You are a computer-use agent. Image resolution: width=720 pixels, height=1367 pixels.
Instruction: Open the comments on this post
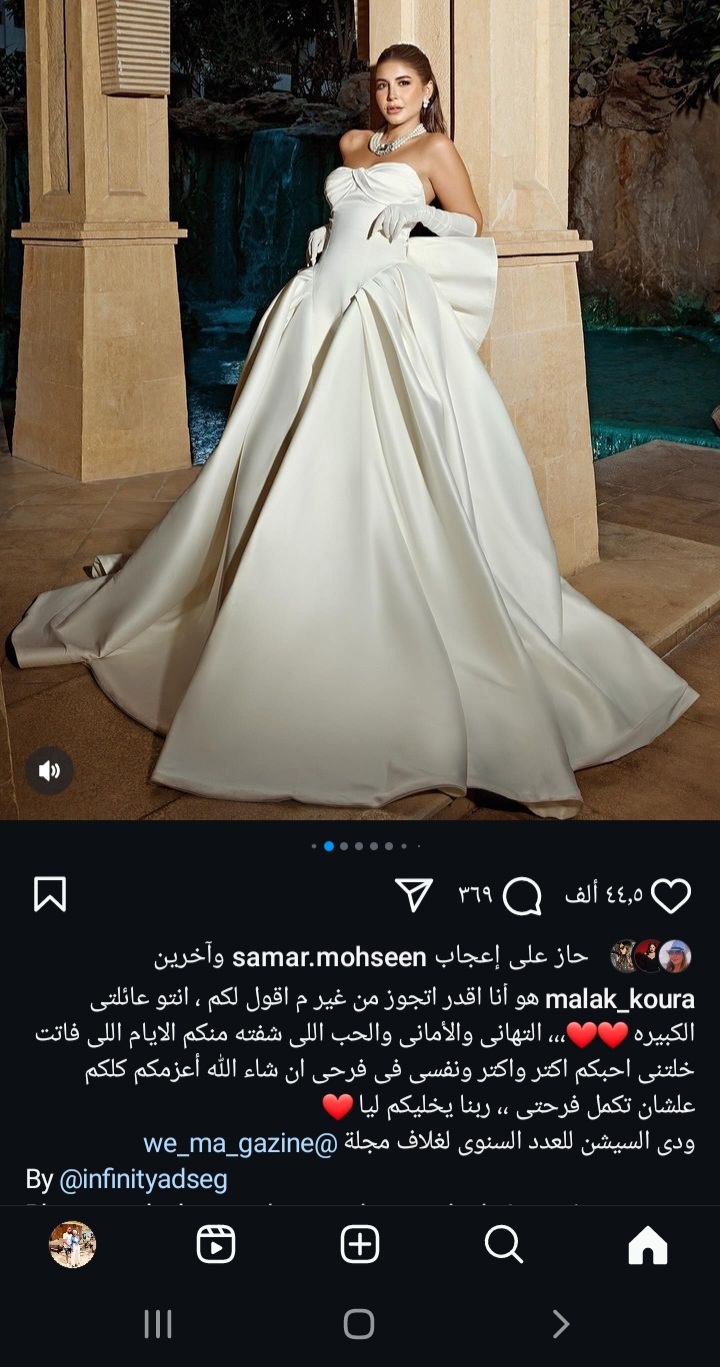(521, 896)
